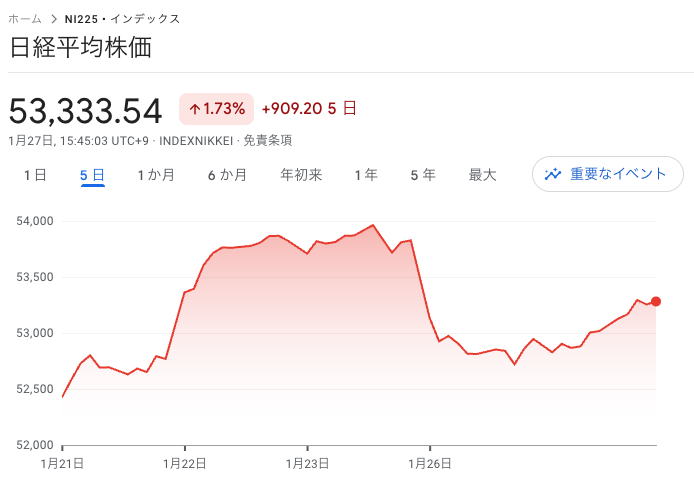
Task: Select the 5日 time range
Action: (93, 175)
